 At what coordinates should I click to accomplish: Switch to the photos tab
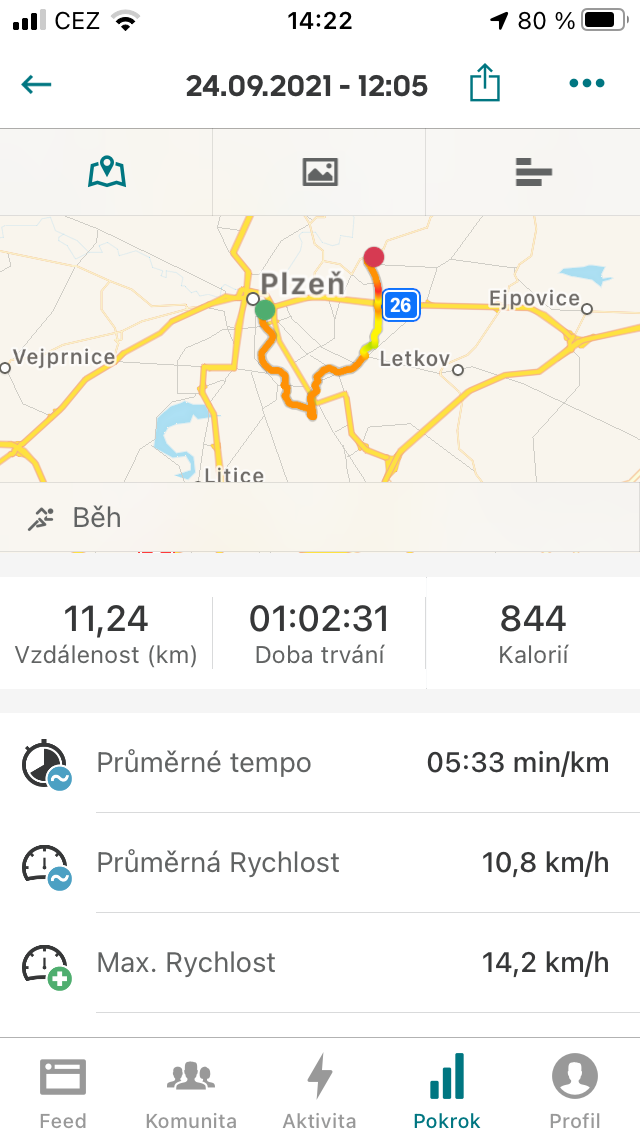pos(320,172)
